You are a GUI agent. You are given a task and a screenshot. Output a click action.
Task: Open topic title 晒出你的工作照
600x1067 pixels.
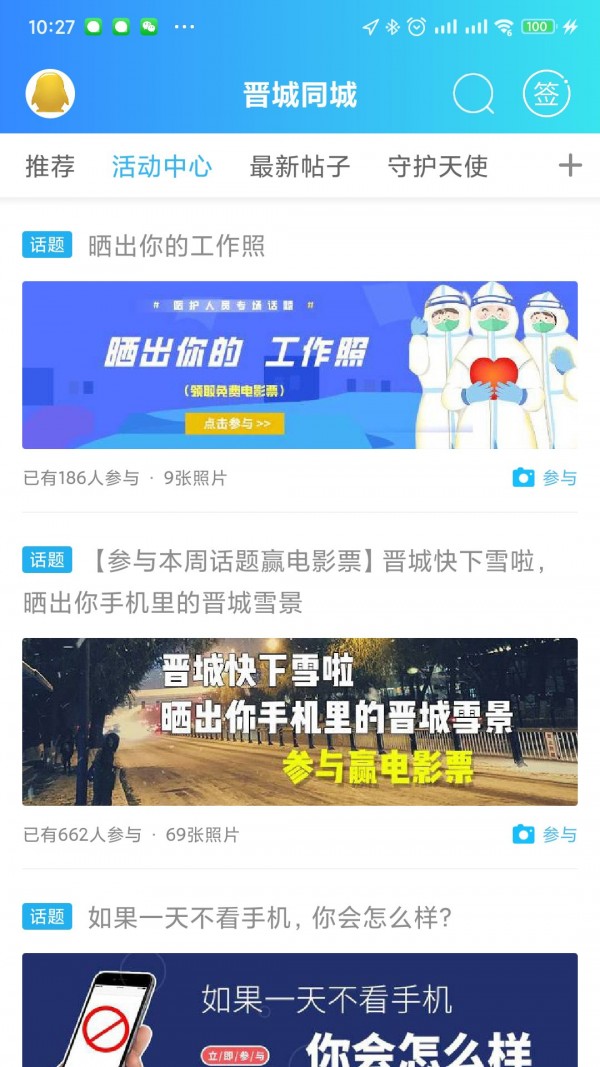[177, 246]
